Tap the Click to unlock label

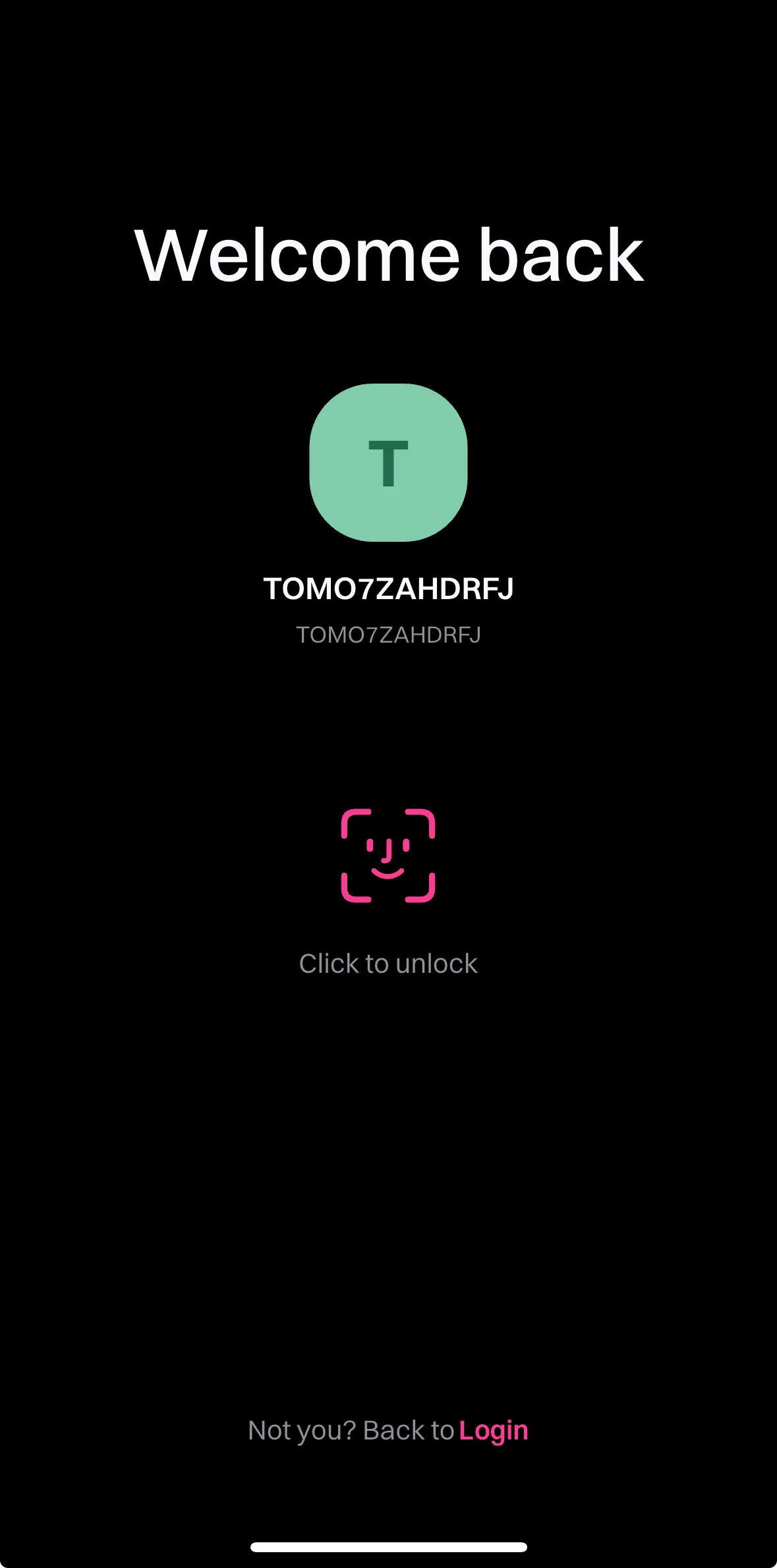(x=389, y=964)
